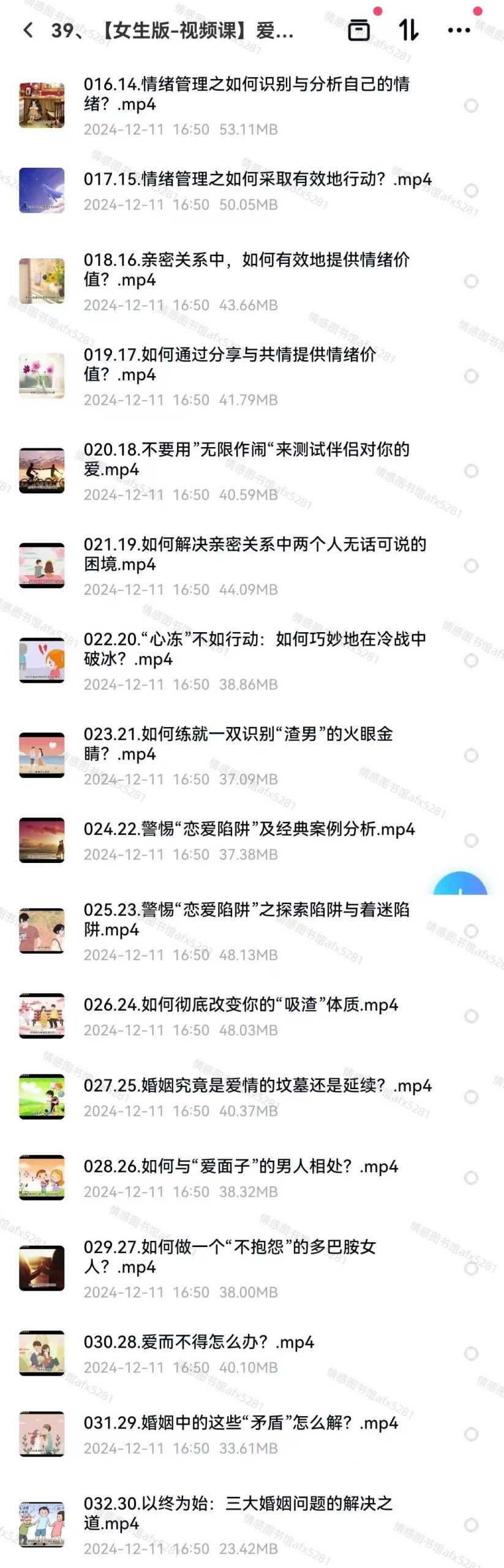Select the circle for 017.15 情绪管理
Image resolution: width=504 pixels, height=1568 pixels.
(471, 190)
